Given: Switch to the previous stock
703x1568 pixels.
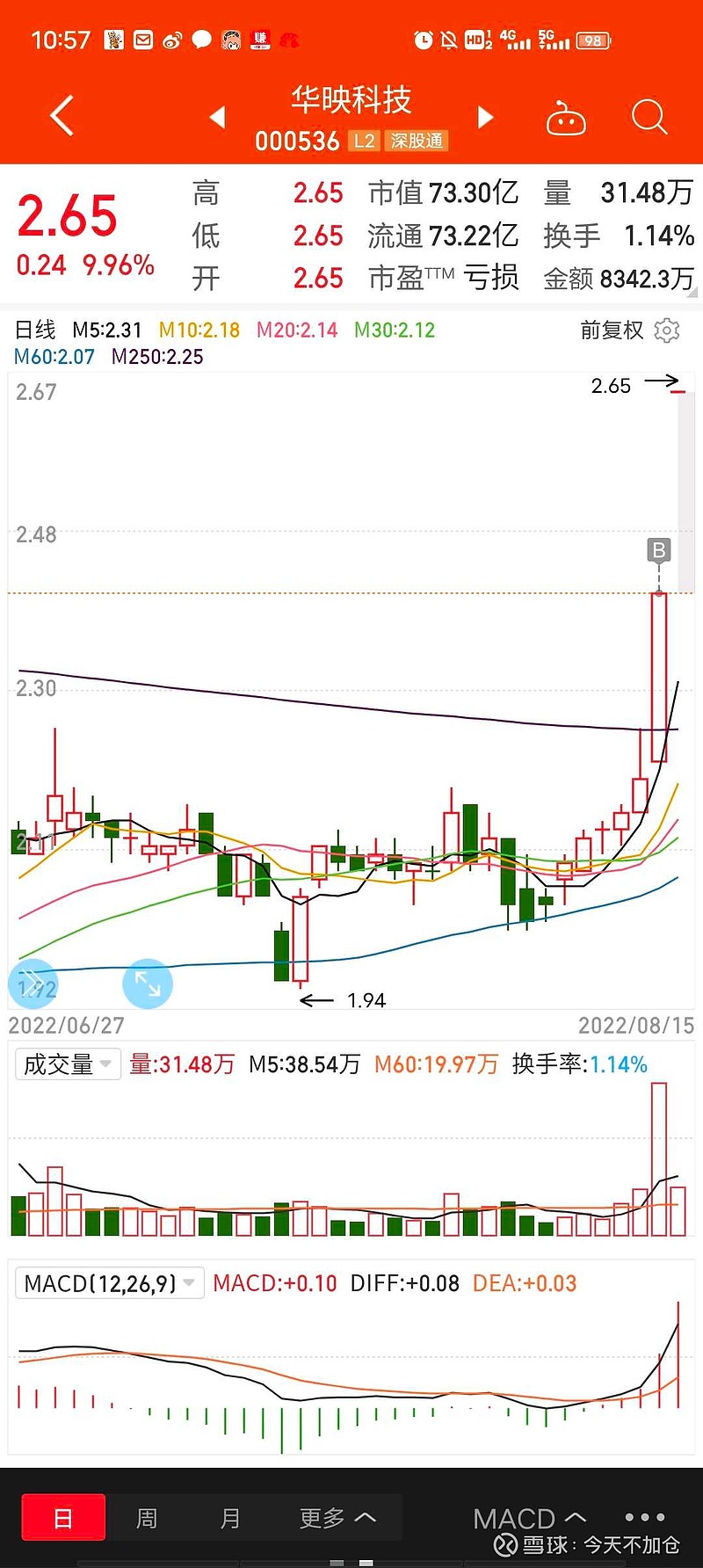Looking at the screenshot, I should click(x=217, y=117).
